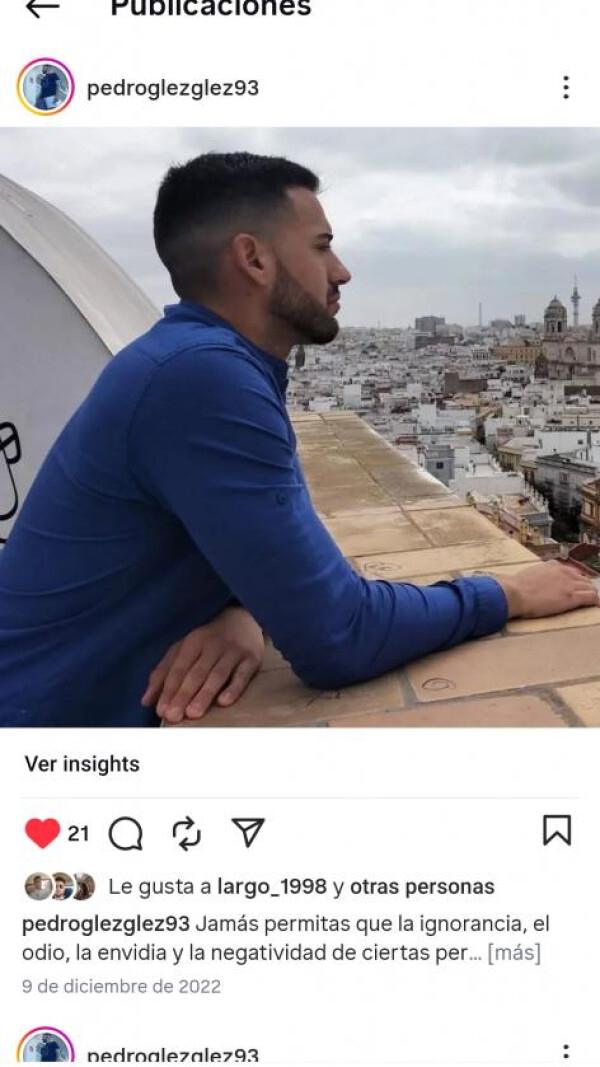Unlike the post with the red heart
The height and width of the screenshot is (1067, 600).
pos(42,833)
